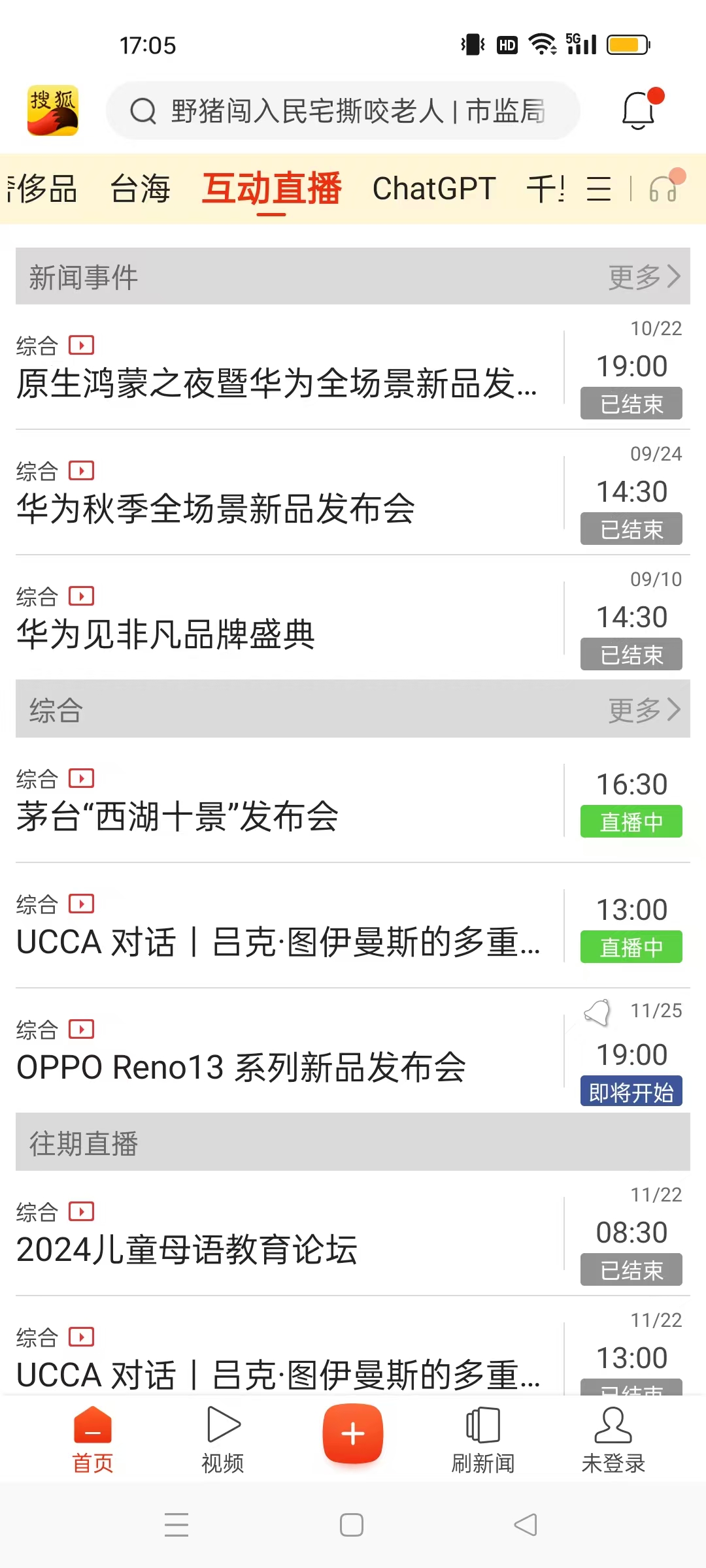Switch to the ChatGPT channel tab
This screenshot has width=706, height=1568.
point(434,189)
